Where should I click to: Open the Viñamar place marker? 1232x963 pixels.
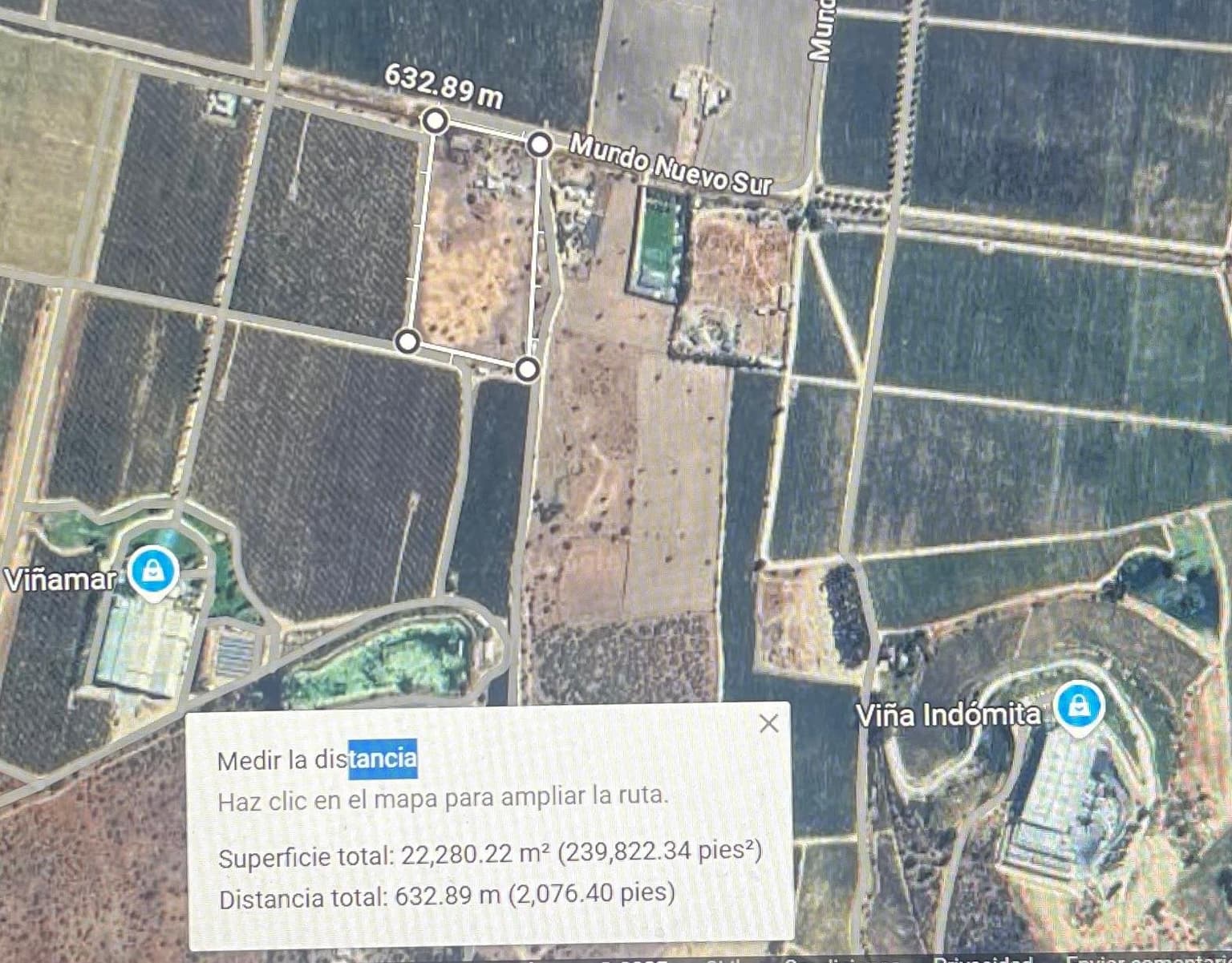[152, 572]
